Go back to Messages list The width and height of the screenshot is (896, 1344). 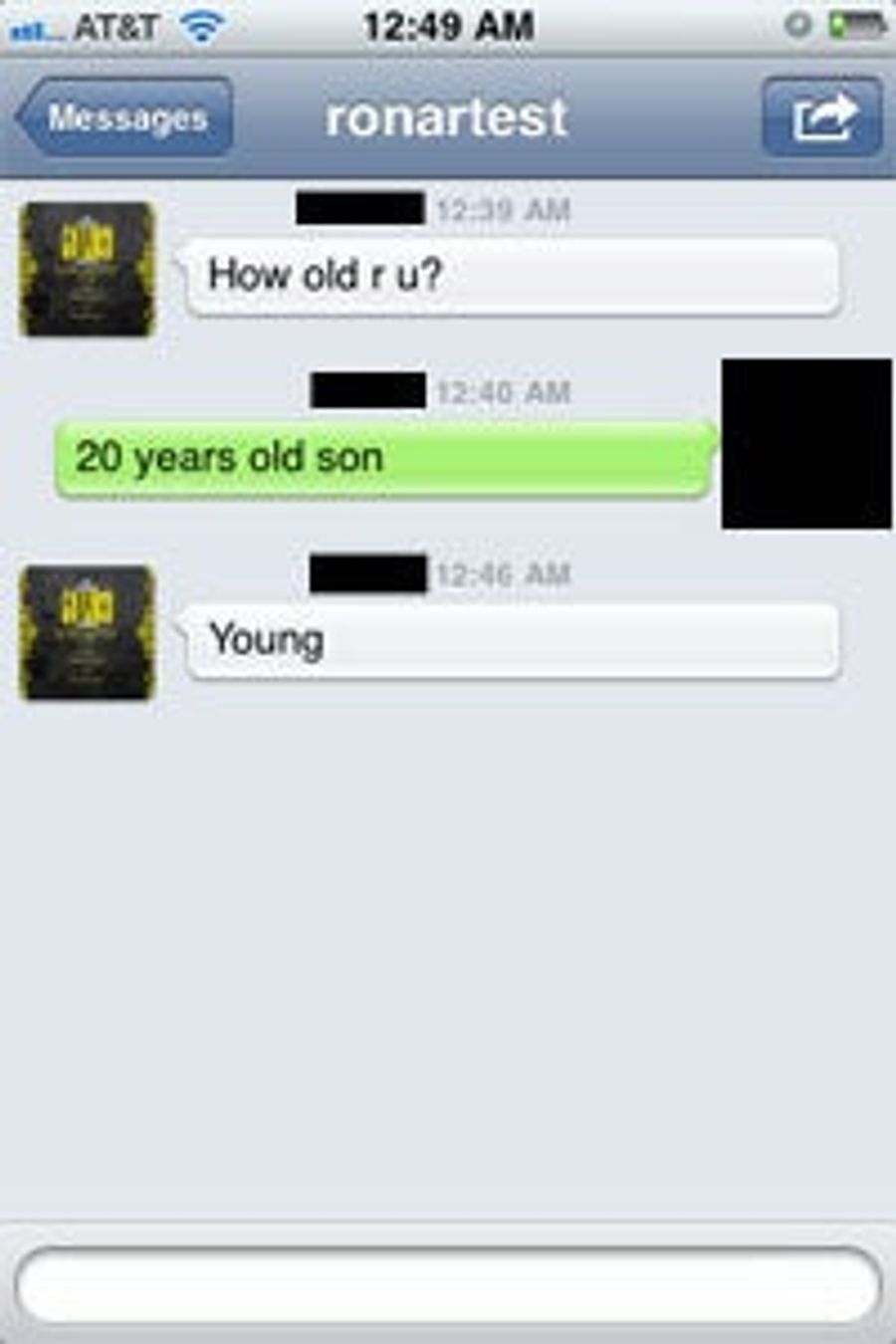124,117
